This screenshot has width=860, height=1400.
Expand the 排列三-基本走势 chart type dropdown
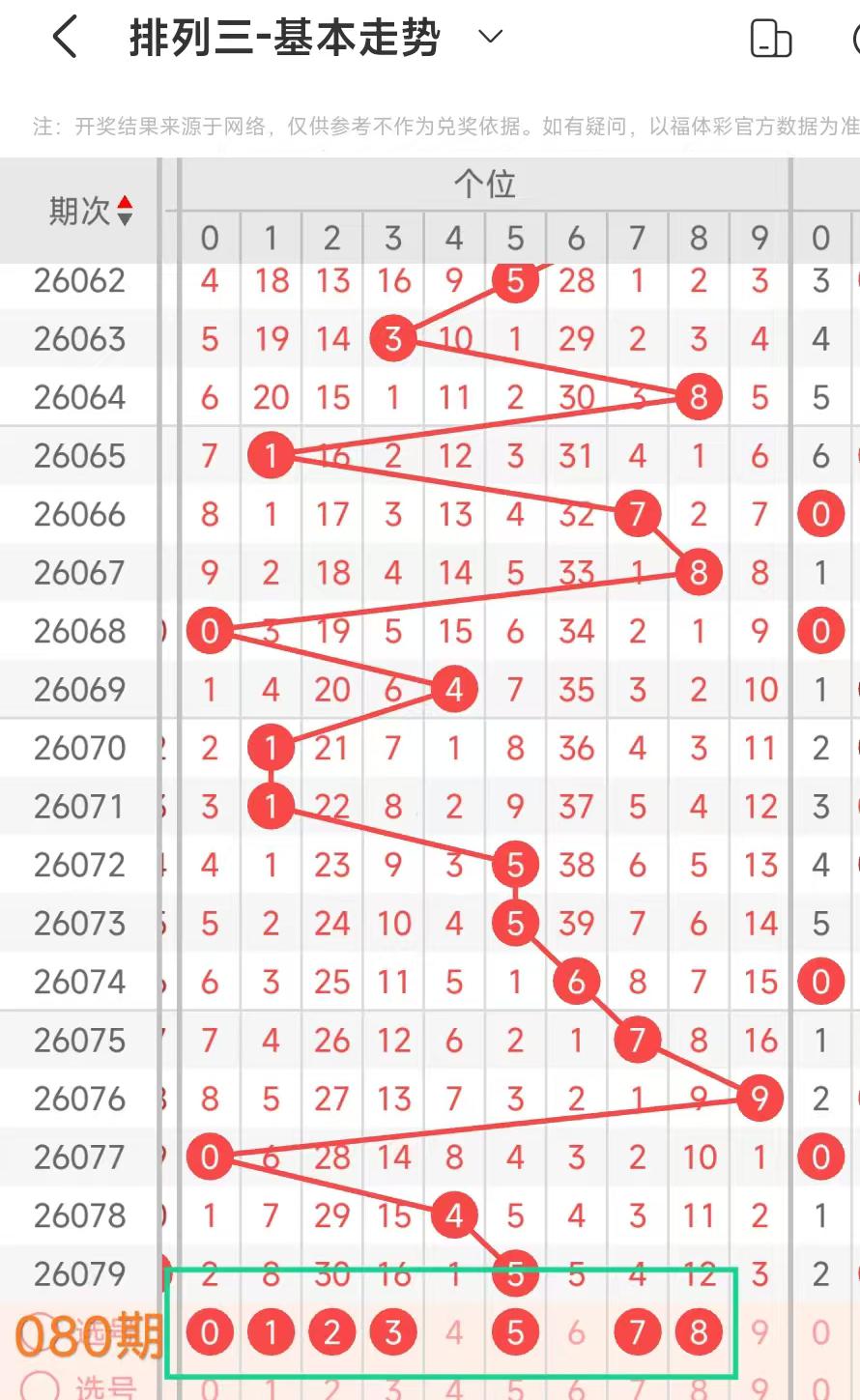tap(491, 38)
